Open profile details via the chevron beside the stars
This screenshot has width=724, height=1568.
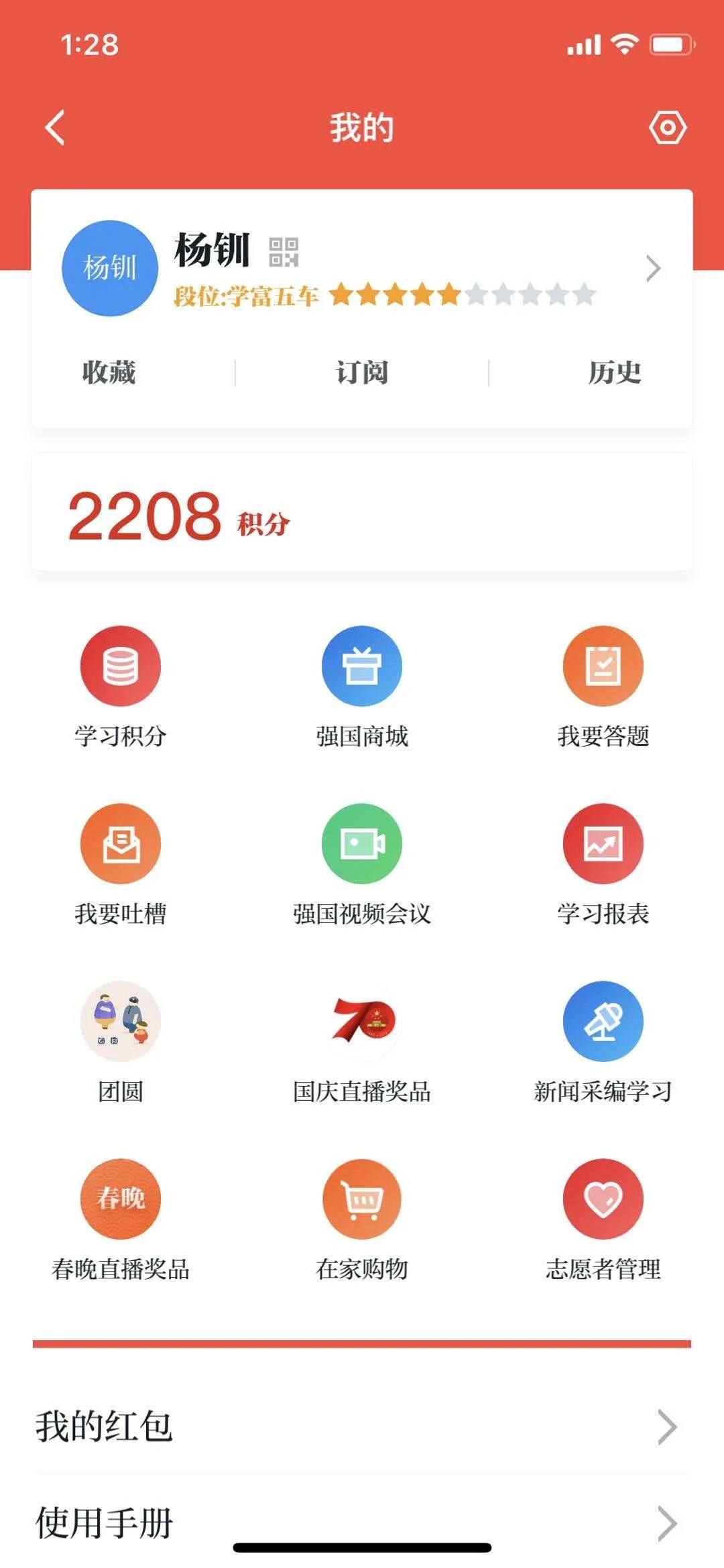653,269
